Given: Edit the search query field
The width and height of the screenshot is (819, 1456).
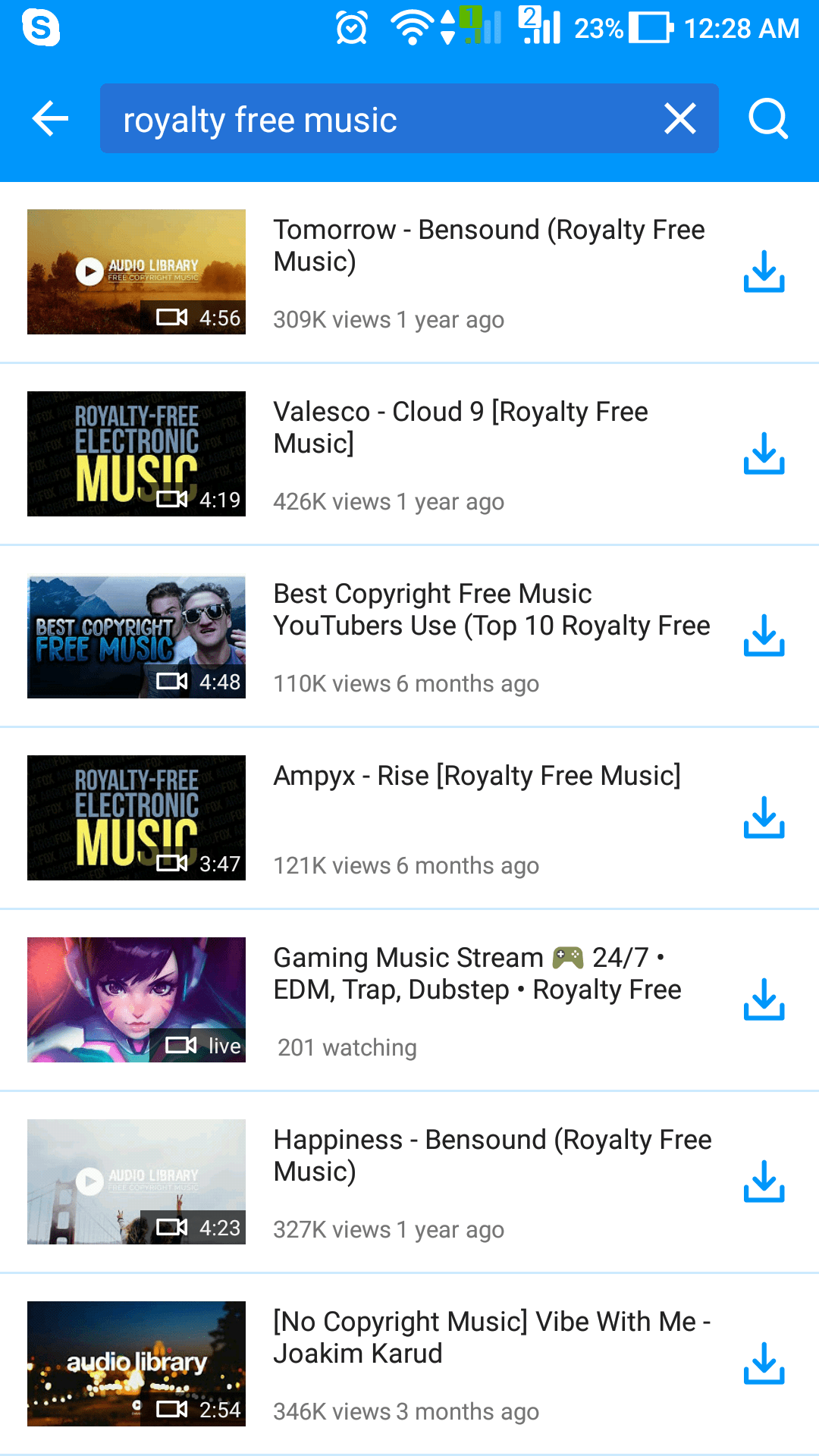Looking at the screenshot, I should pyautogui.click(x=379, y=119).
